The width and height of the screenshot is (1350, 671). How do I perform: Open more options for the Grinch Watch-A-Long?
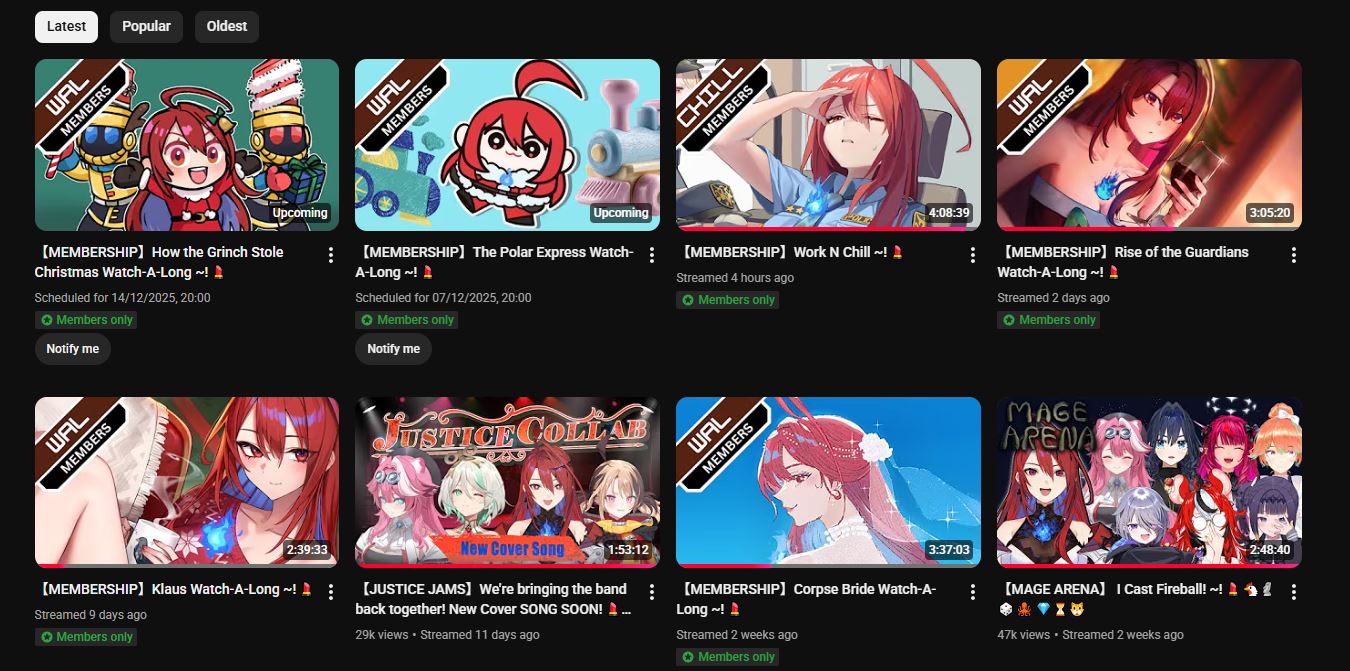click(331, 255)
